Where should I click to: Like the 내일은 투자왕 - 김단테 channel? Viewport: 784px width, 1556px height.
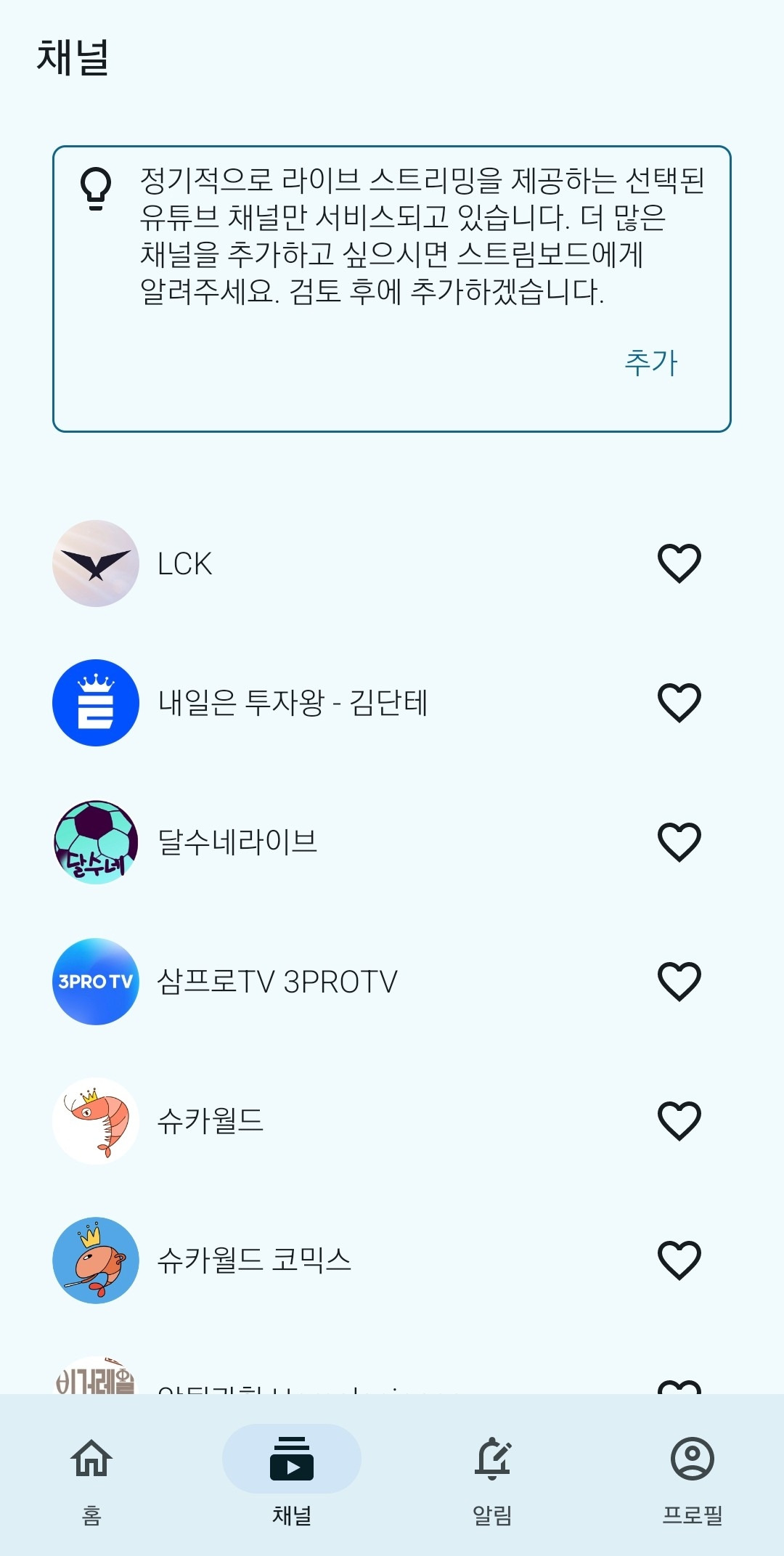click(x=679, y=702)
